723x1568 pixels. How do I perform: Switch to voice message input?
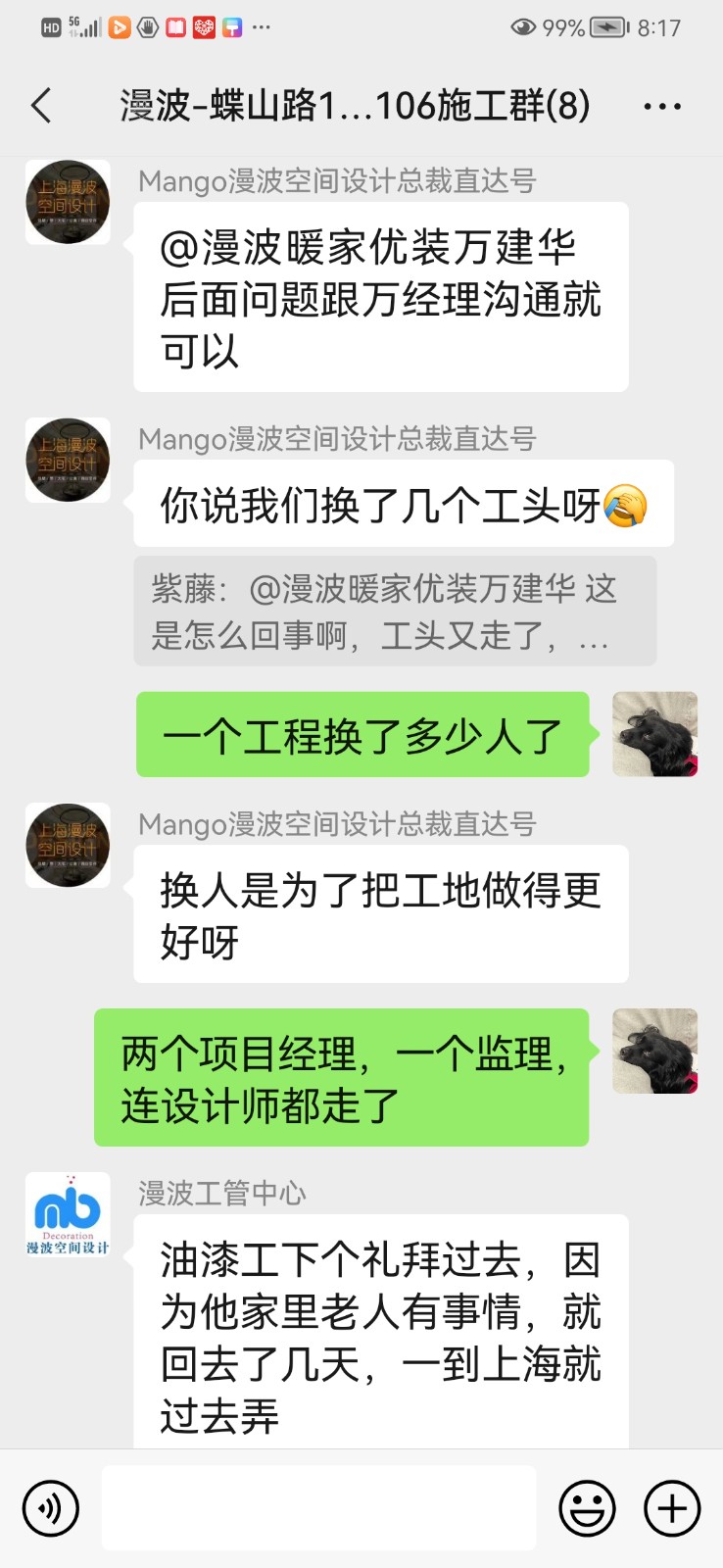50,1508
